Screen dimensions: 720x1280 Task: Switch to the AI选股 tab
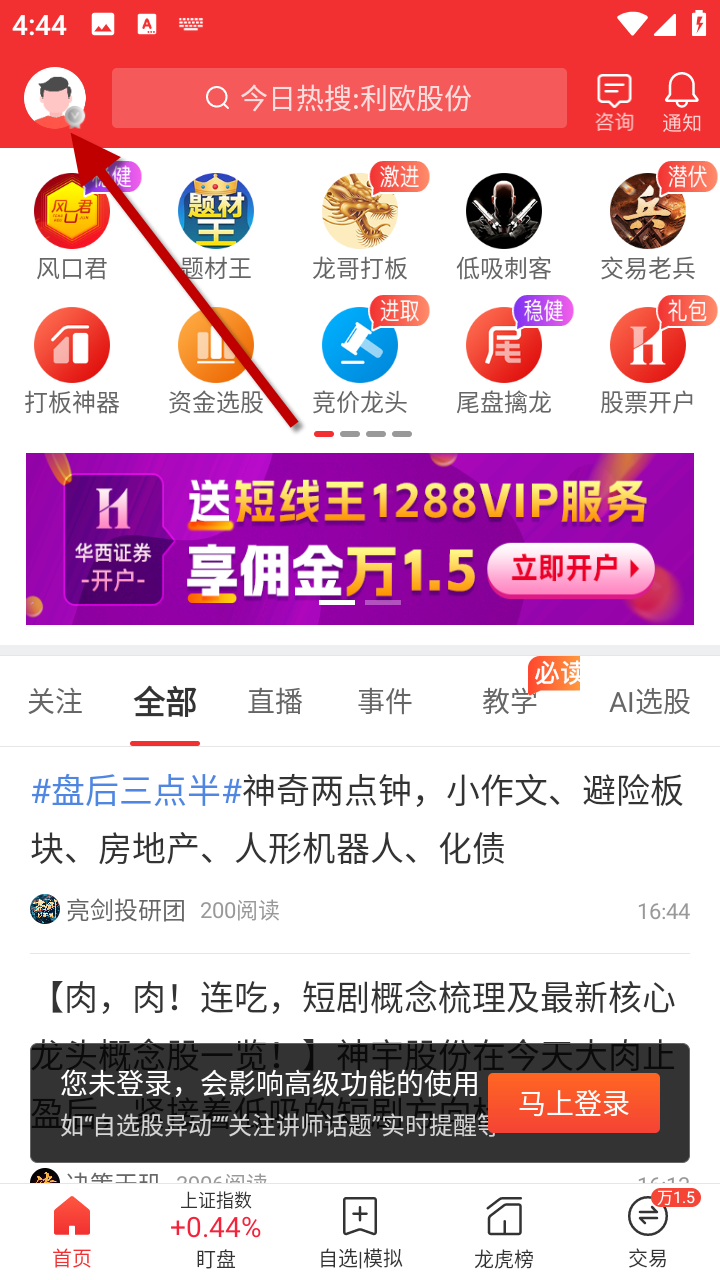click(650, 702)
